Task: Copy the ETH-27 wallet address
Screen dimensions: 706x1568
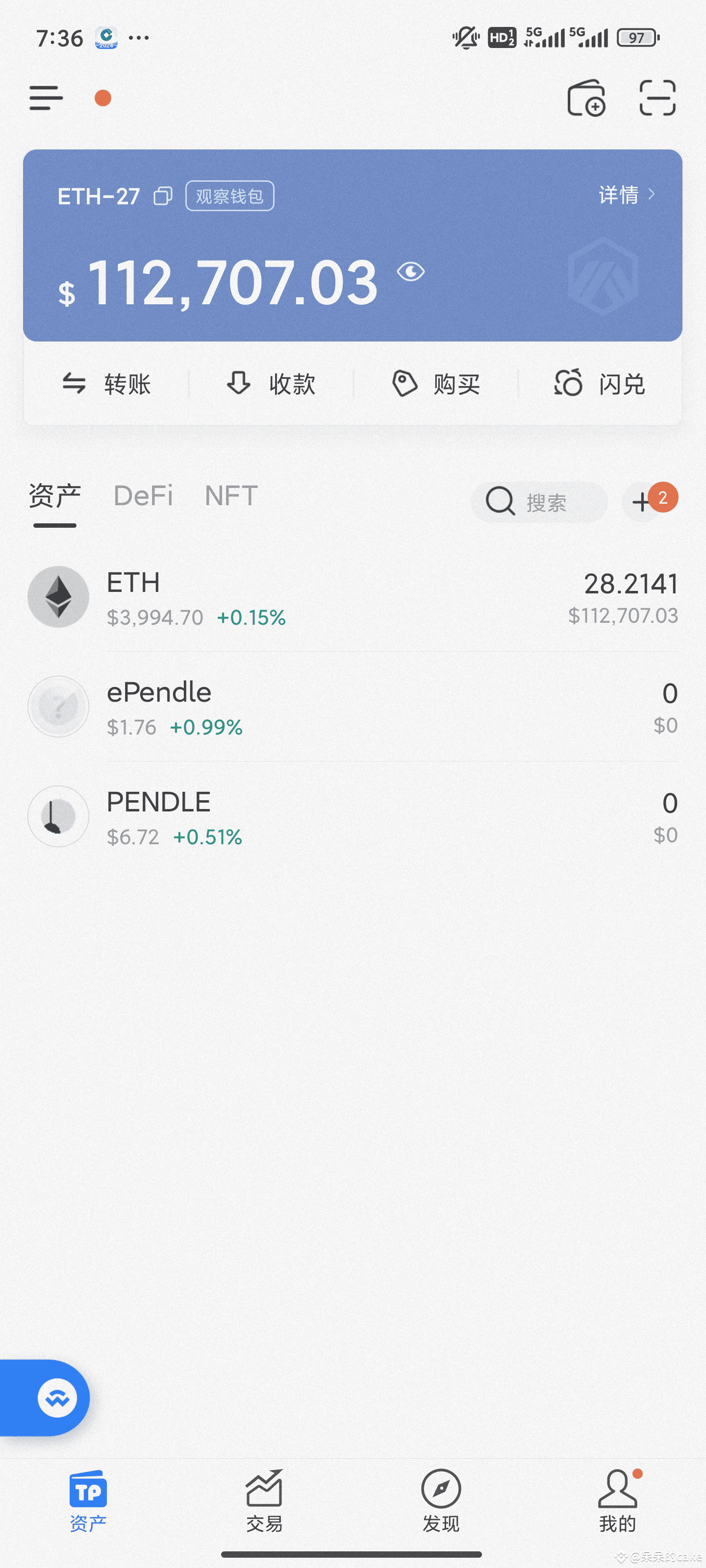Action: (x=163, y=196)
